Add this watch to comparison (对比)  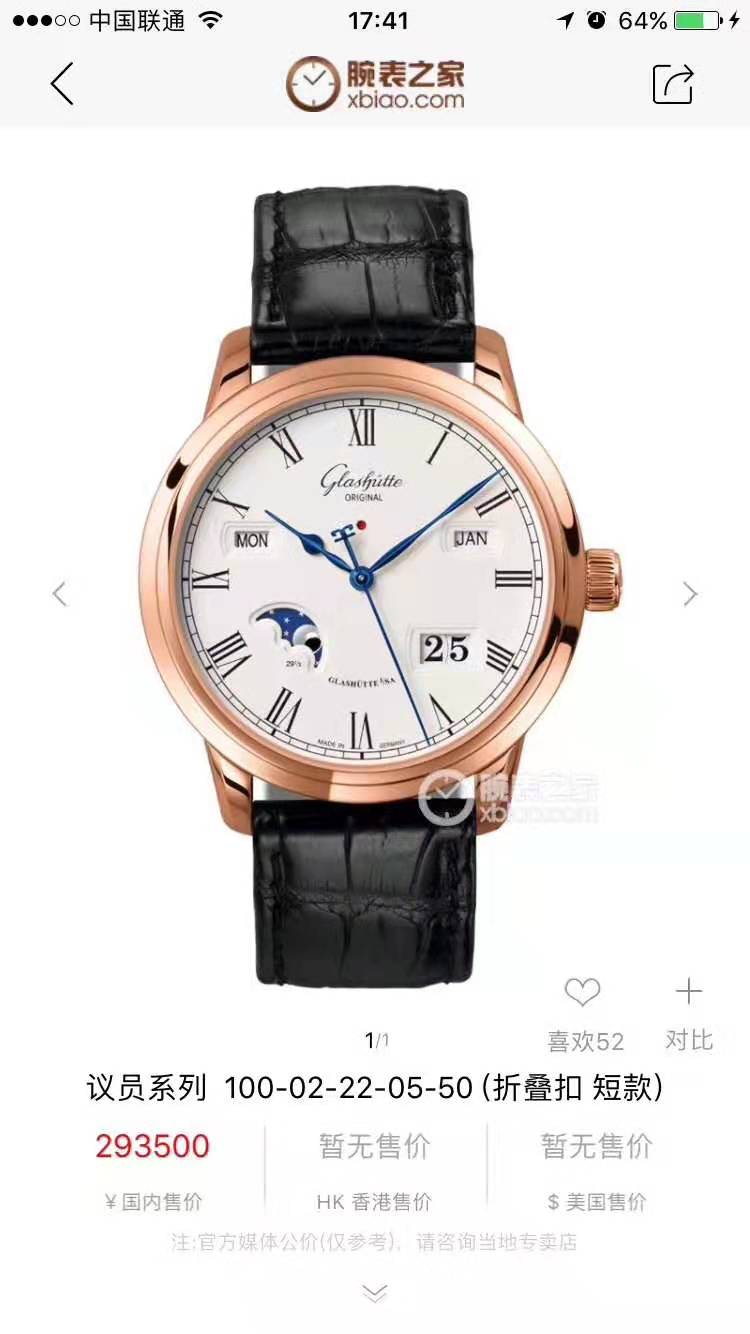click(x=689, y=993)
